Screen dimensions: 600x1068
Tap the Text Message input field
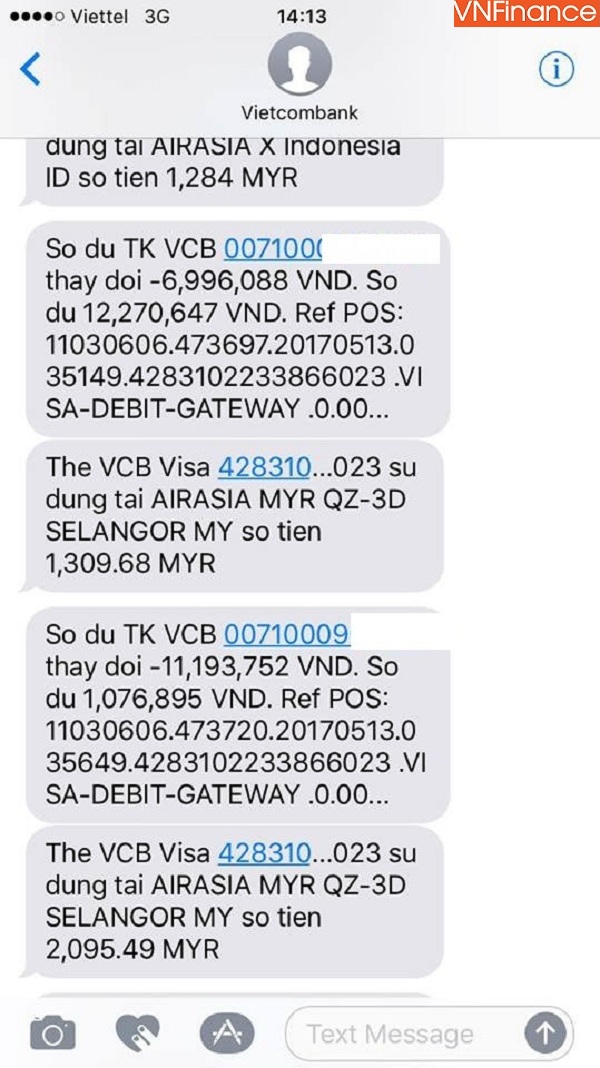click(x=400, y=1033)
